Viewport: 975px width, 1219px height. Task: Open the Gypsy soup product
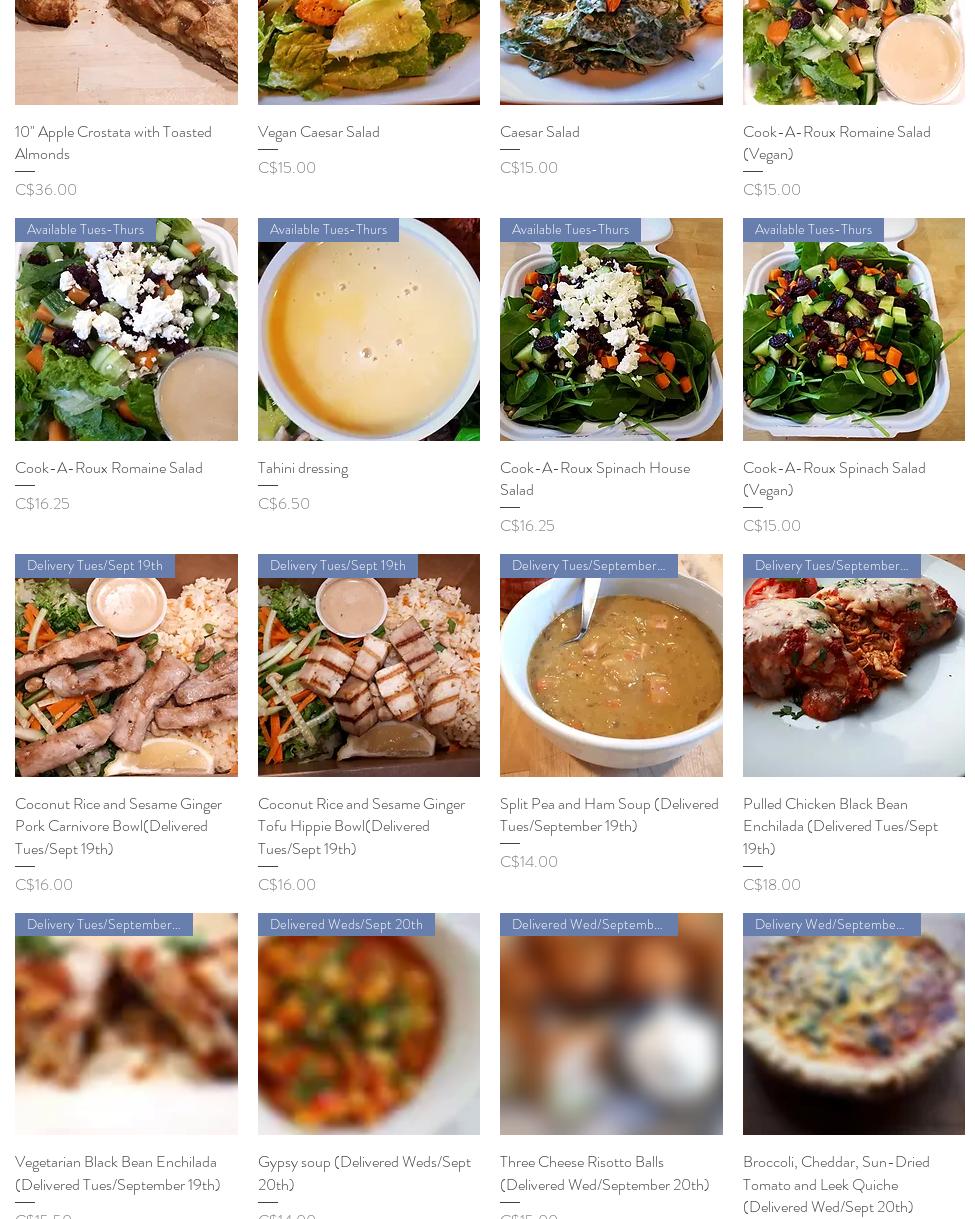point(364,1172)
